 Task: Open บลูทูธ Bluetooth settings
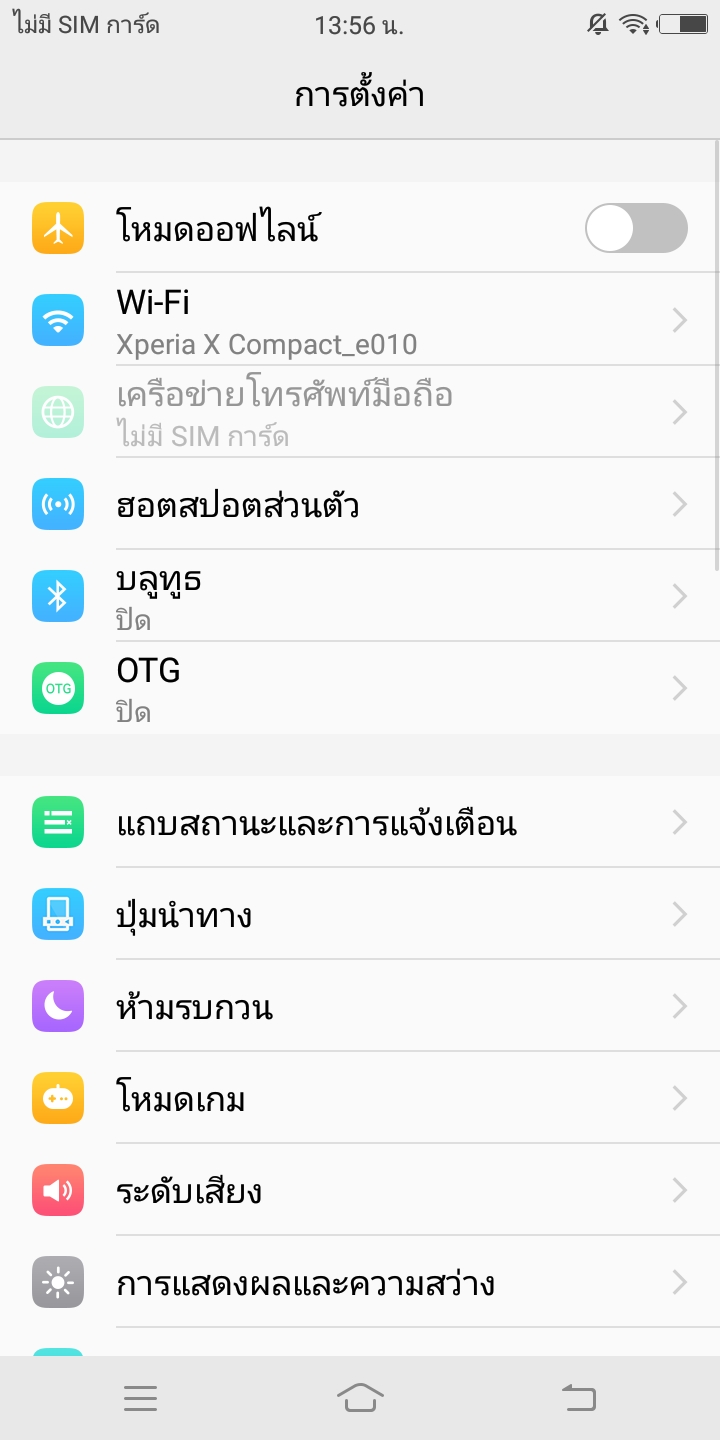pyautogui.click(x=360, y=596)
